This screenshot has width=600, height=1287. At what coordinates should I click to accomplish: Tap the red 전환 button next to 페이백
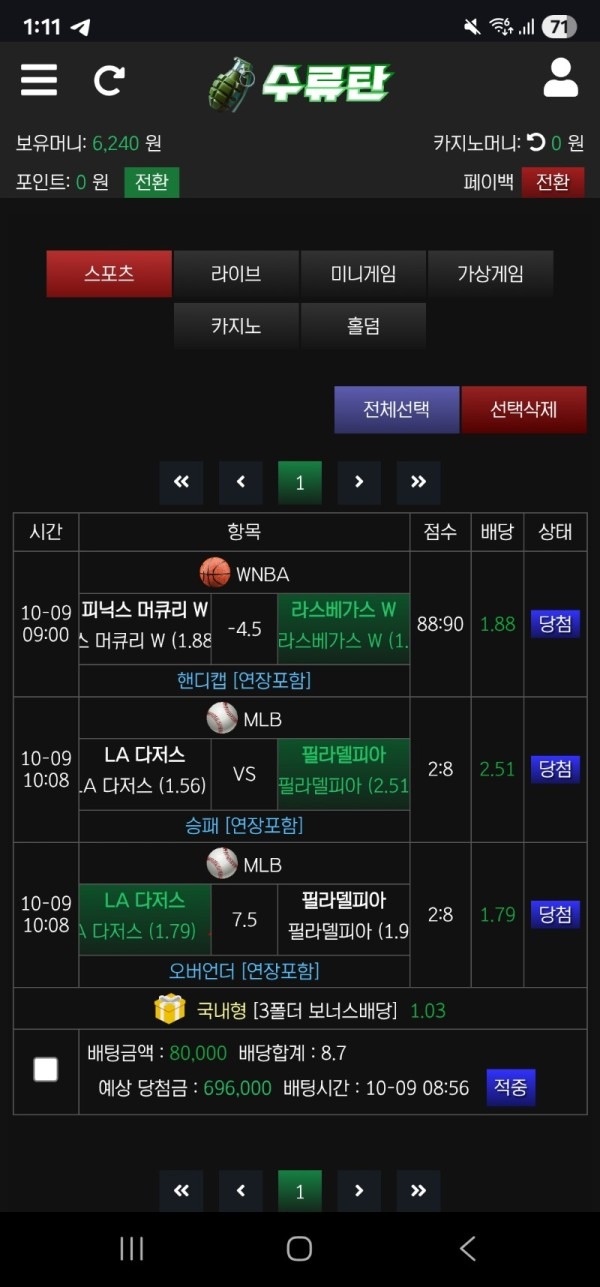tap(552, 182)
